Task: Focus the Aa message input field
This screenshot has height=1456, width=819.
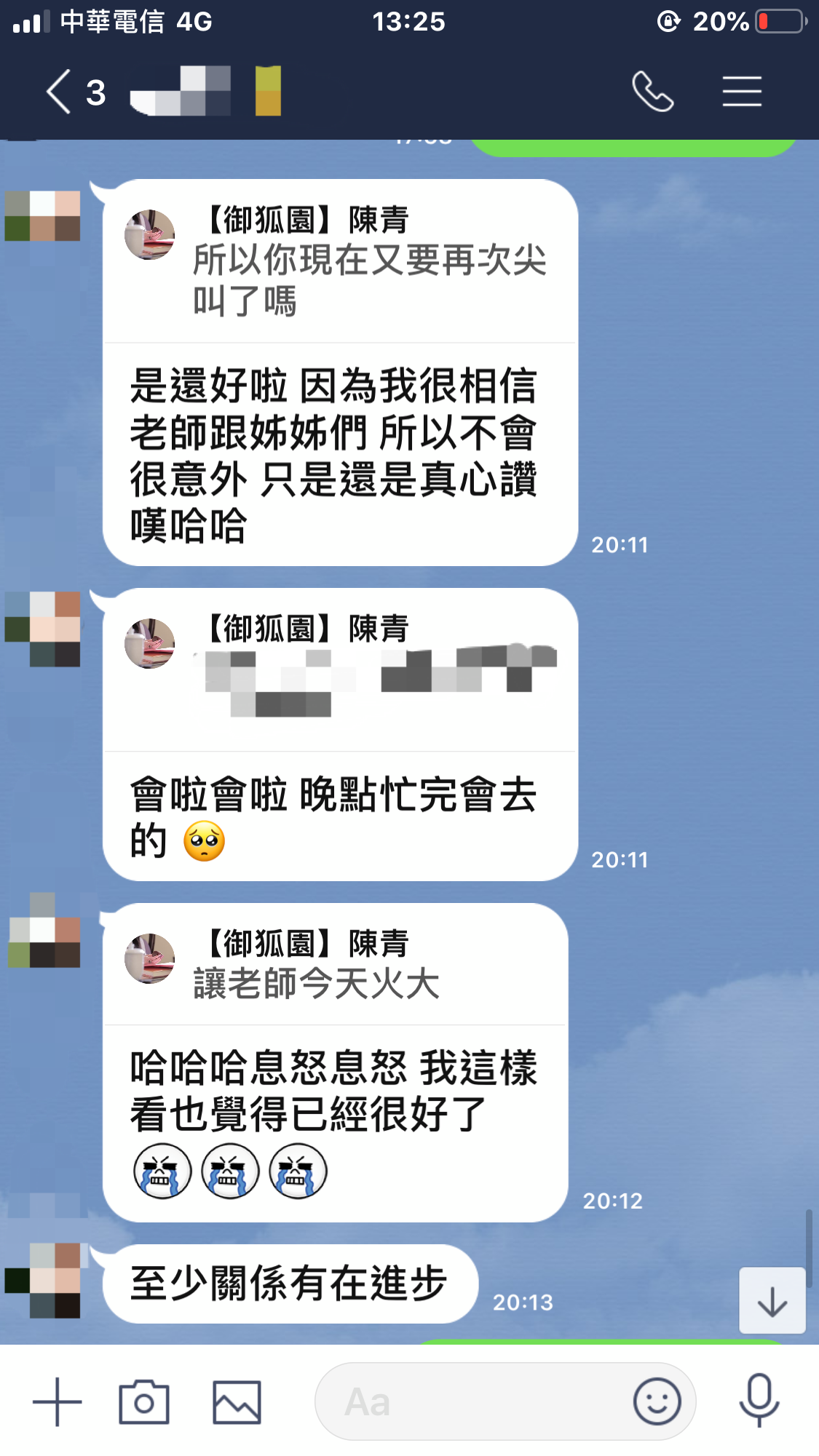Action: tap(473, 1401)
